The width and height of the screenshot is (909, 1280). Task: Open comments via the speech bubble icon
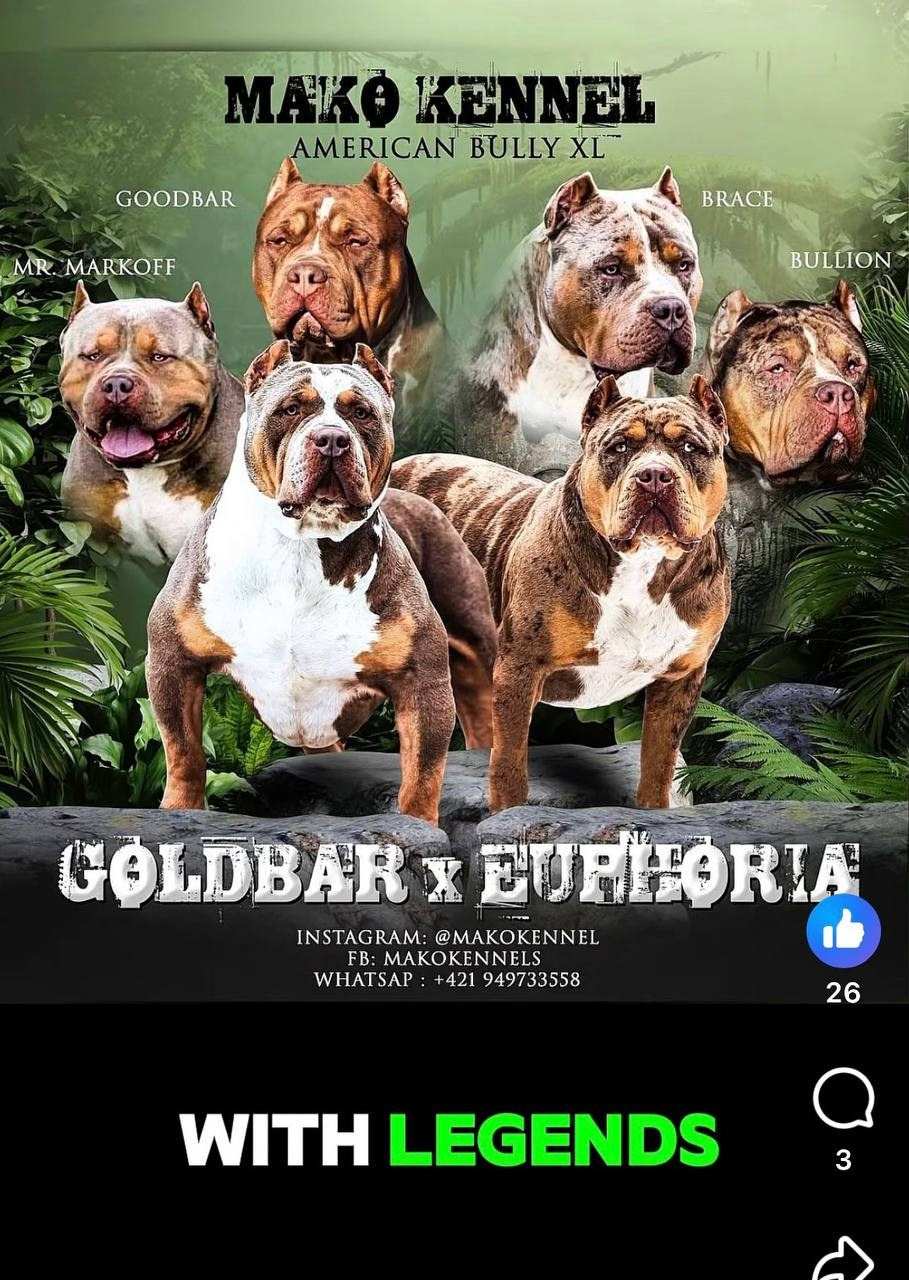(x=843, y=1100)
